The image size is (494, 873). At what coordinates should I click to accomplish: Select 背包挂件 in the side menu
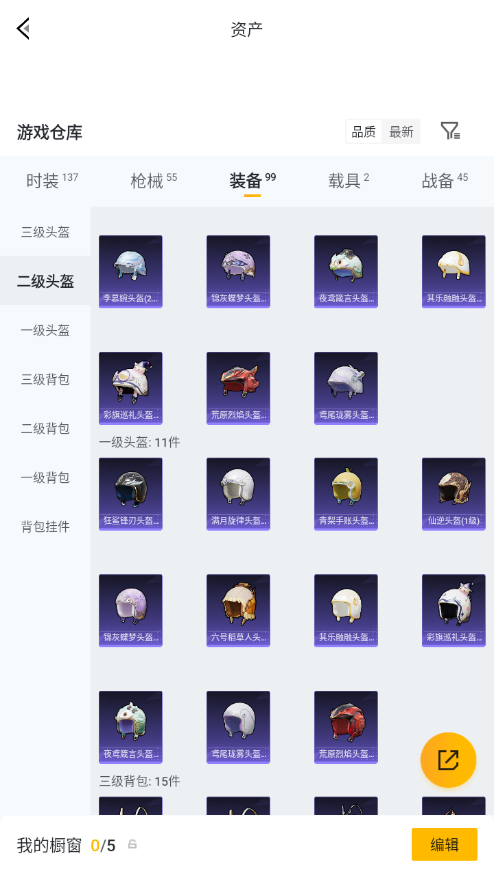click(x=45, y=526)
